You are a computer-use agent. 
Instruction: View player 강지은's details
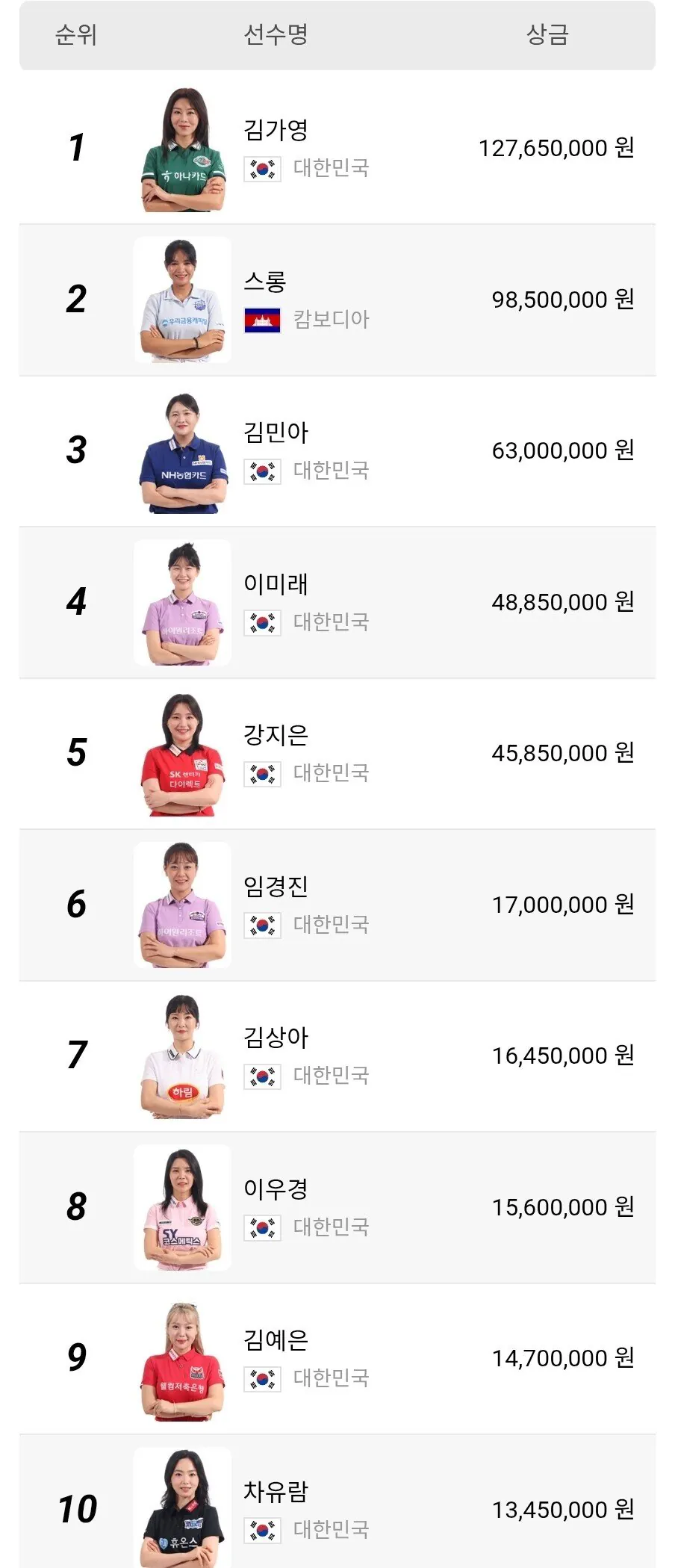(x=276, y=736)
